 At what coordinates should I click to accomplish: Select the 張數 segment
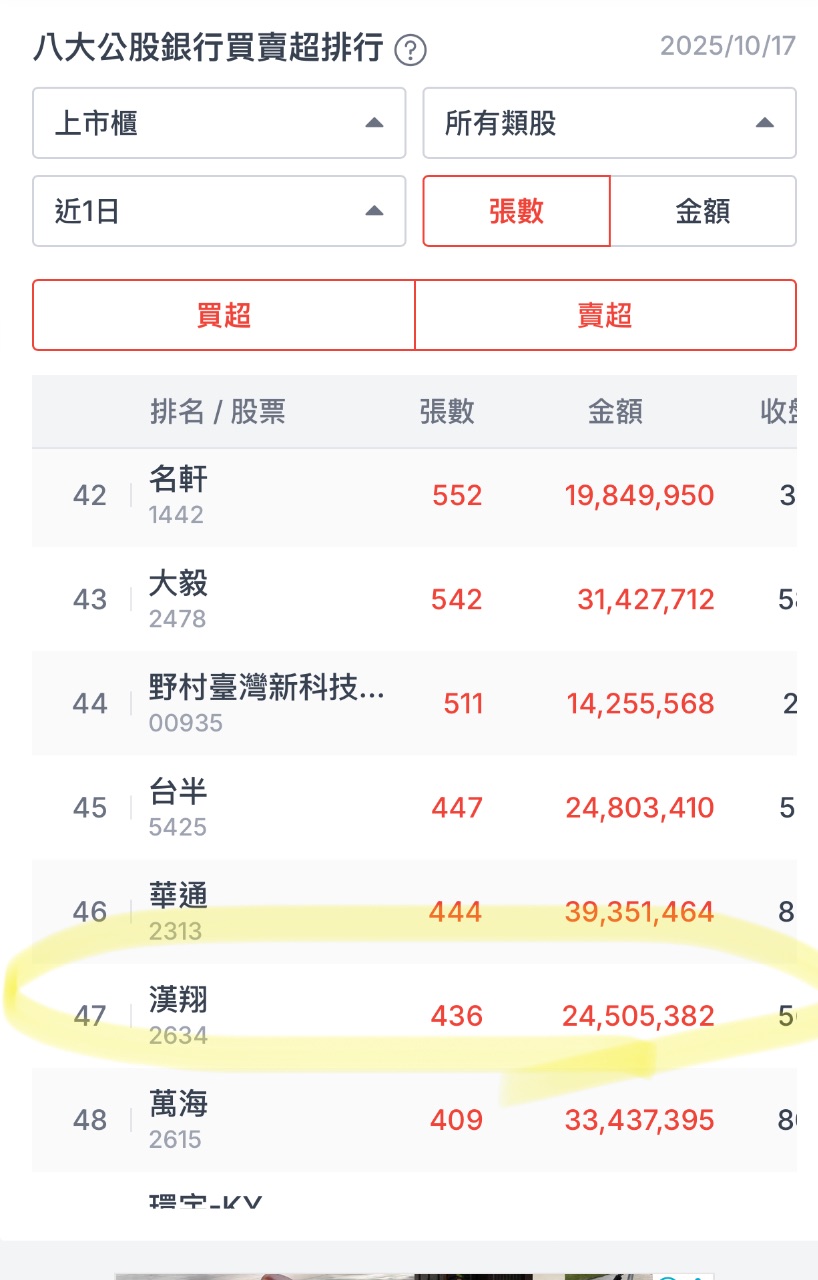tap(516, 211)
